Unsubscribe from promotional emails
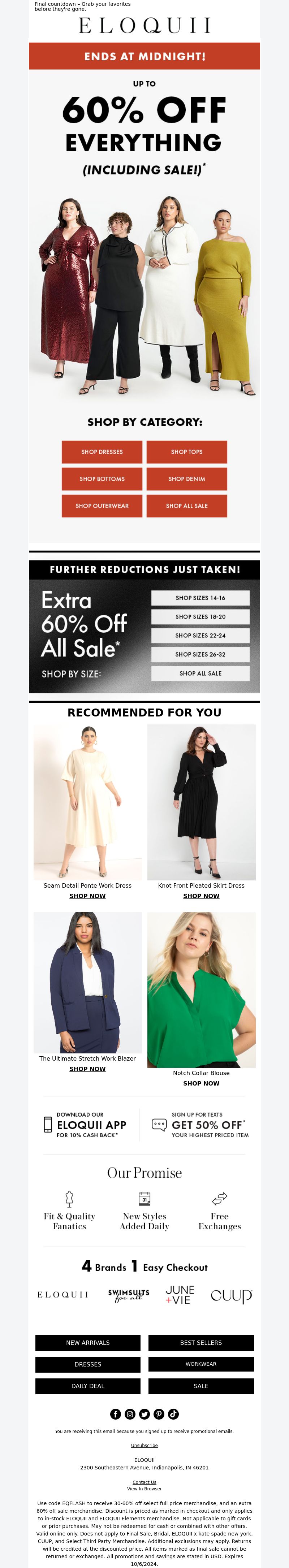 (144, 1445)
